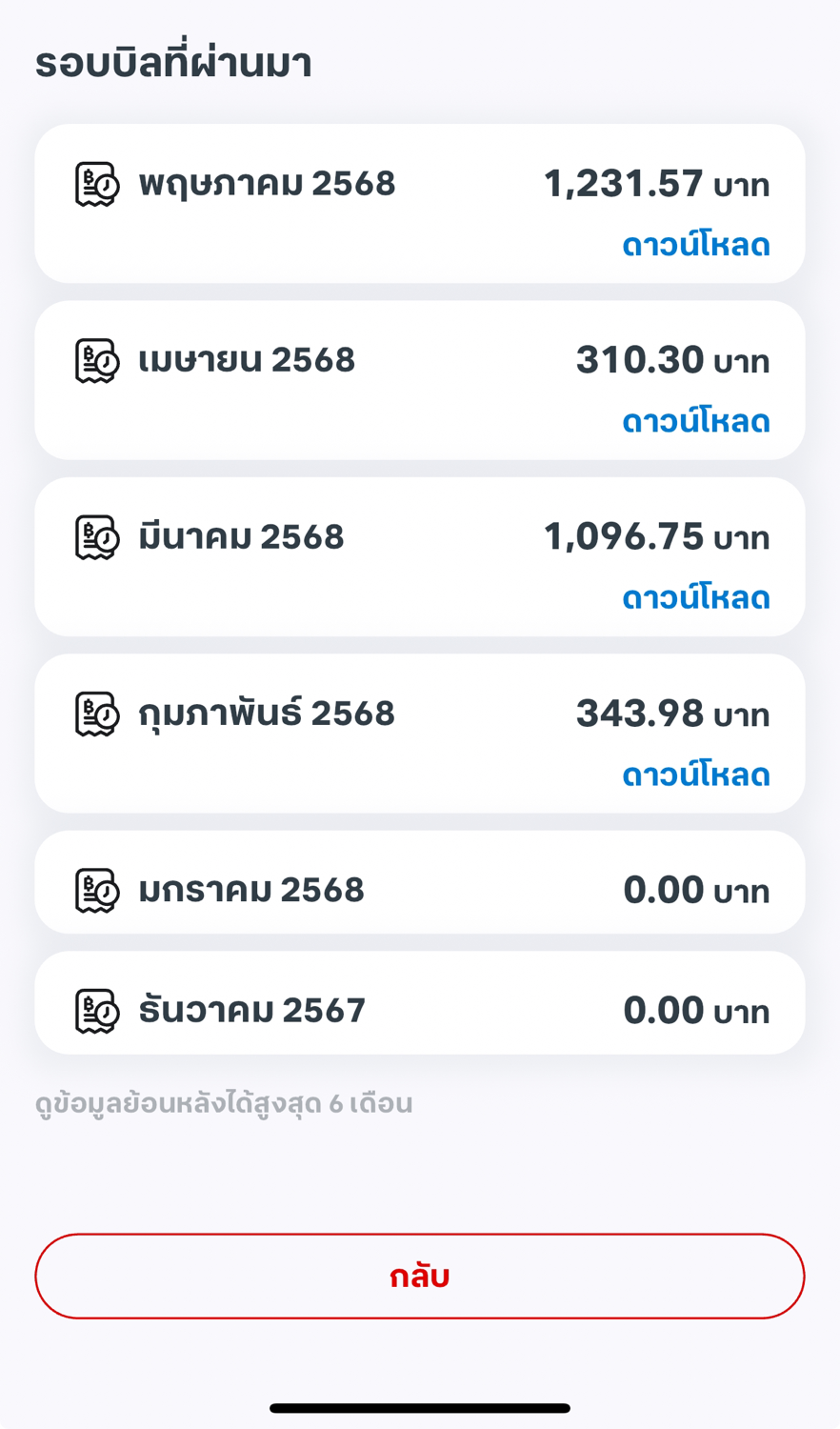Download the มีนาคม 2568 bill
This screenshot has width=840, height=1429.
695,598
